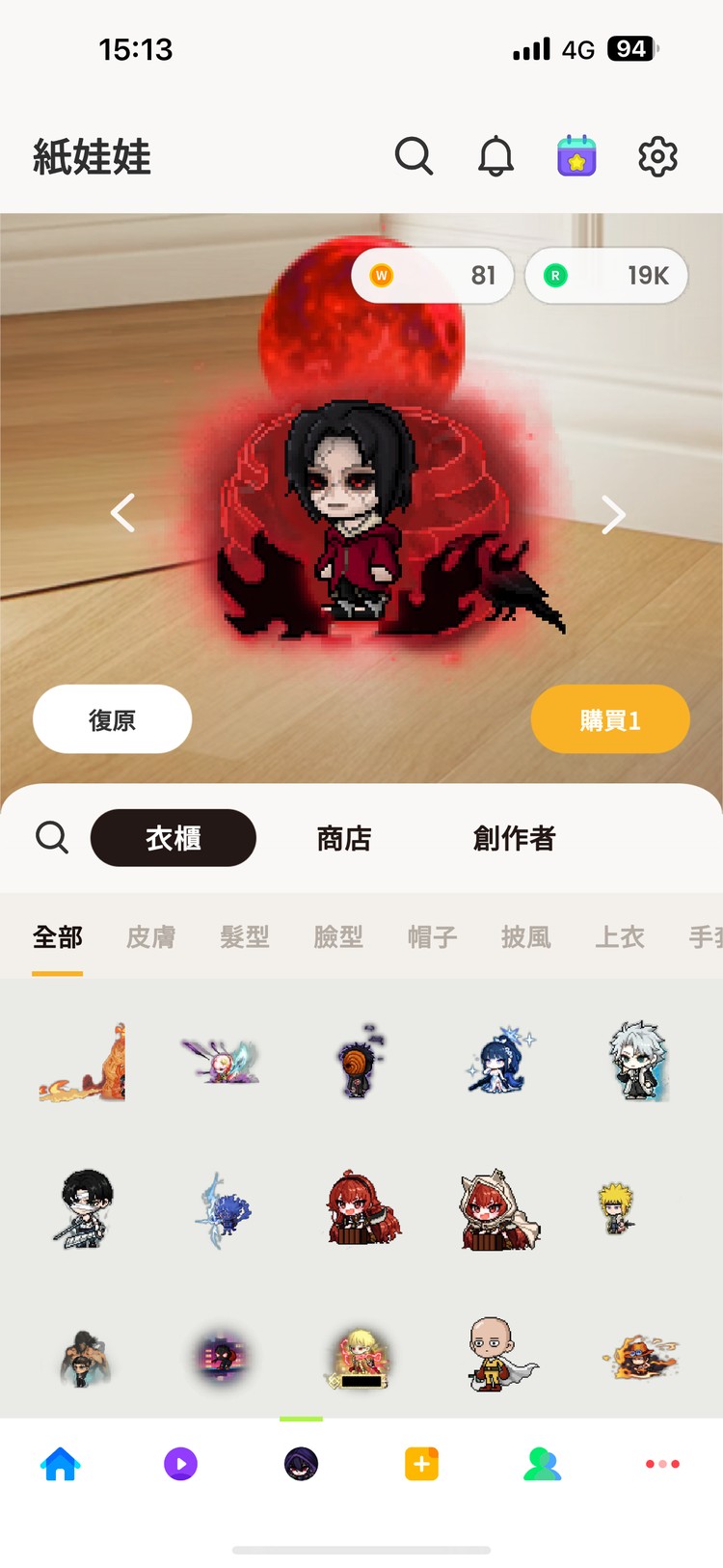The image size is (723, 1568).
Task: Select the white-haired character outfit
Action: point(637,1061)
